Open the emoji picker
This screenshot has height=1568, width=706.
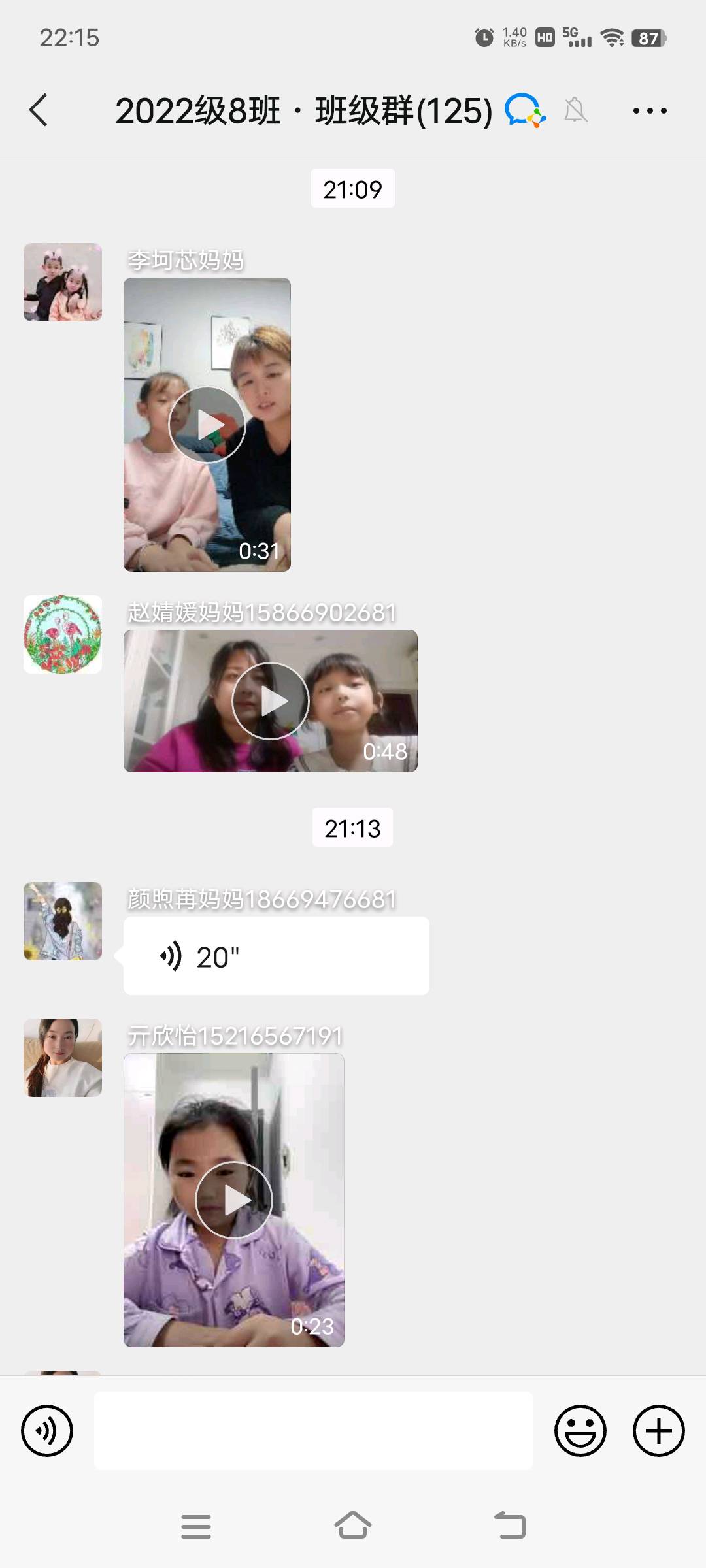[580, 1431]
